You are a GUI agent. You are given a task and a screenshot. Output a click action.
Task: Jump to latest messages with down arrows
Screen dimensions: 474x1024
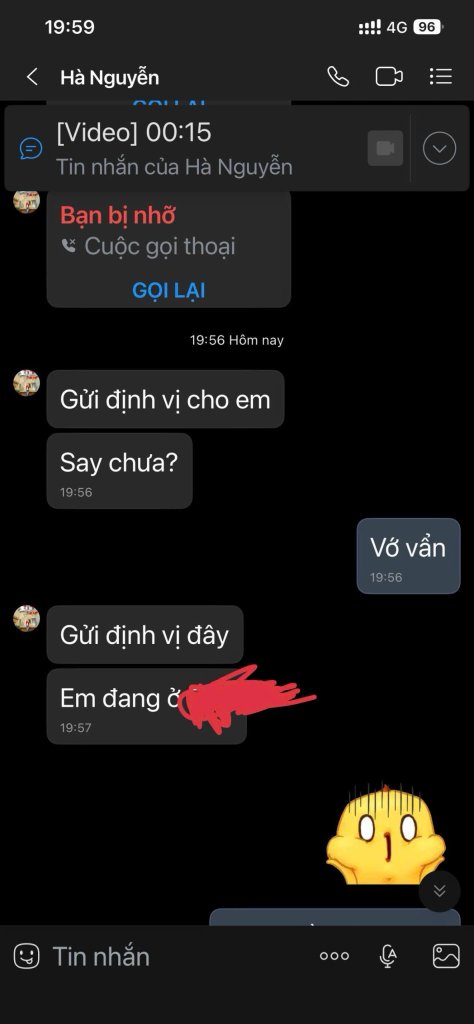click(439, 891)
